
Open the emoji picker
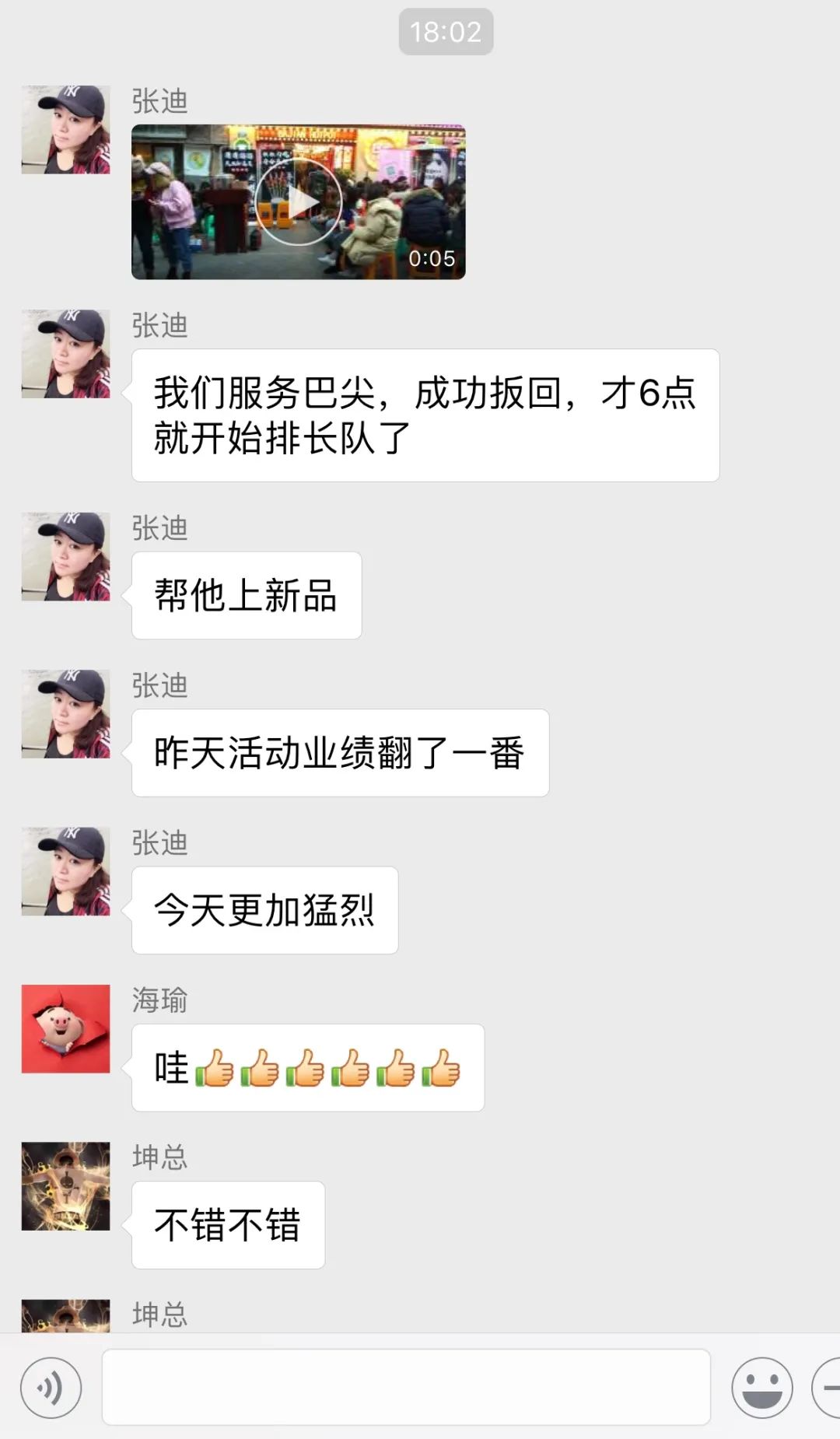[x=762, y=1388]
